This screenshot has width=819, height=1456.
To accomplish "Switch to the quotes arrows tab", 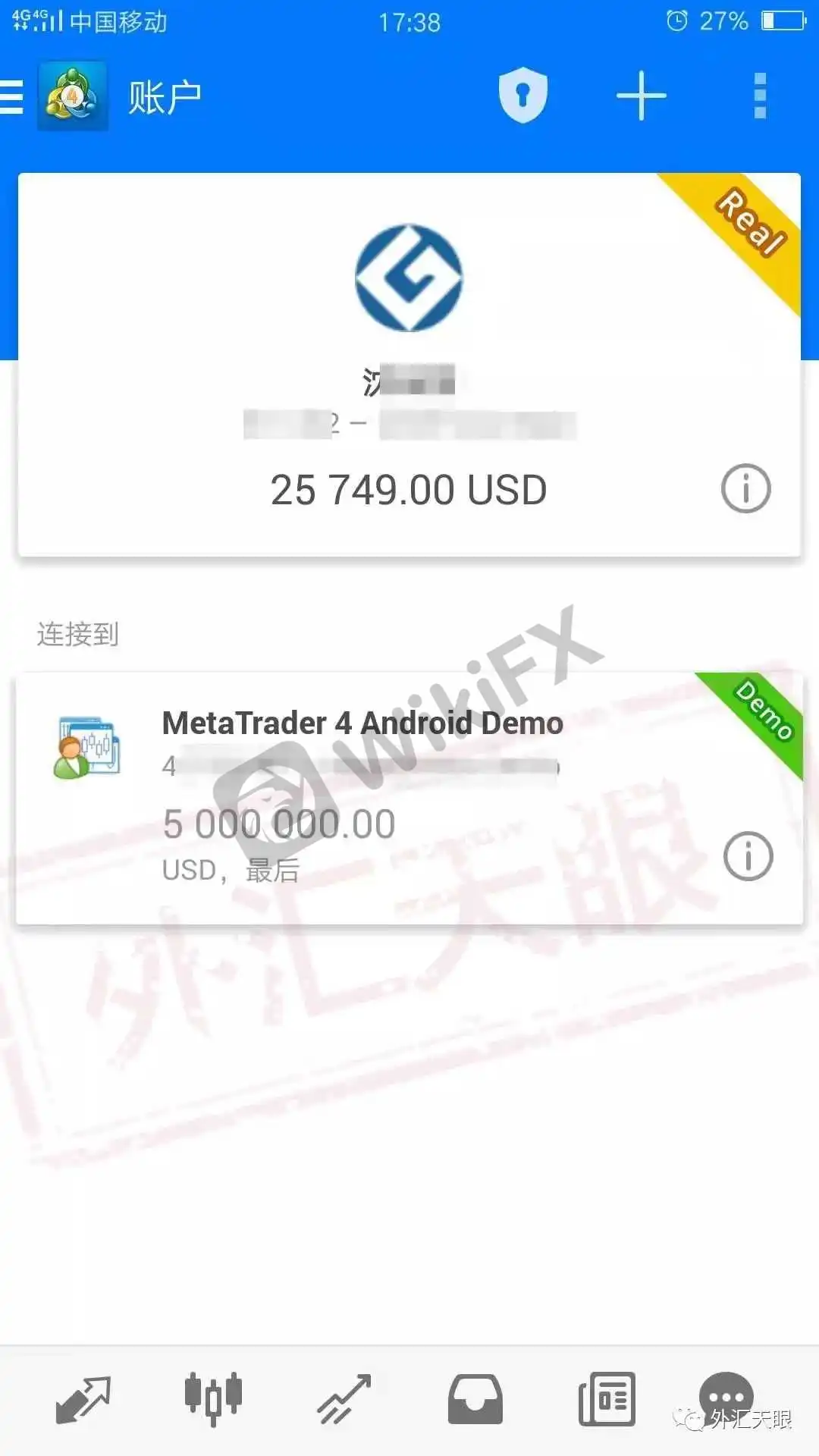I will tap(83, 1399).
